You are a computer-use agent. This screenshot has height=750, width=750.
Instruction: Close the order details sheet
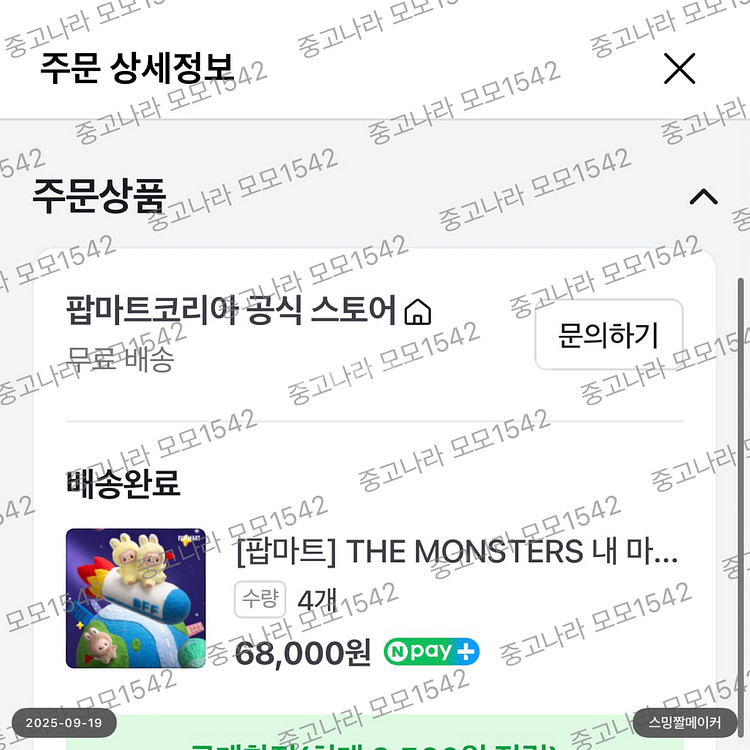point(679,68)
